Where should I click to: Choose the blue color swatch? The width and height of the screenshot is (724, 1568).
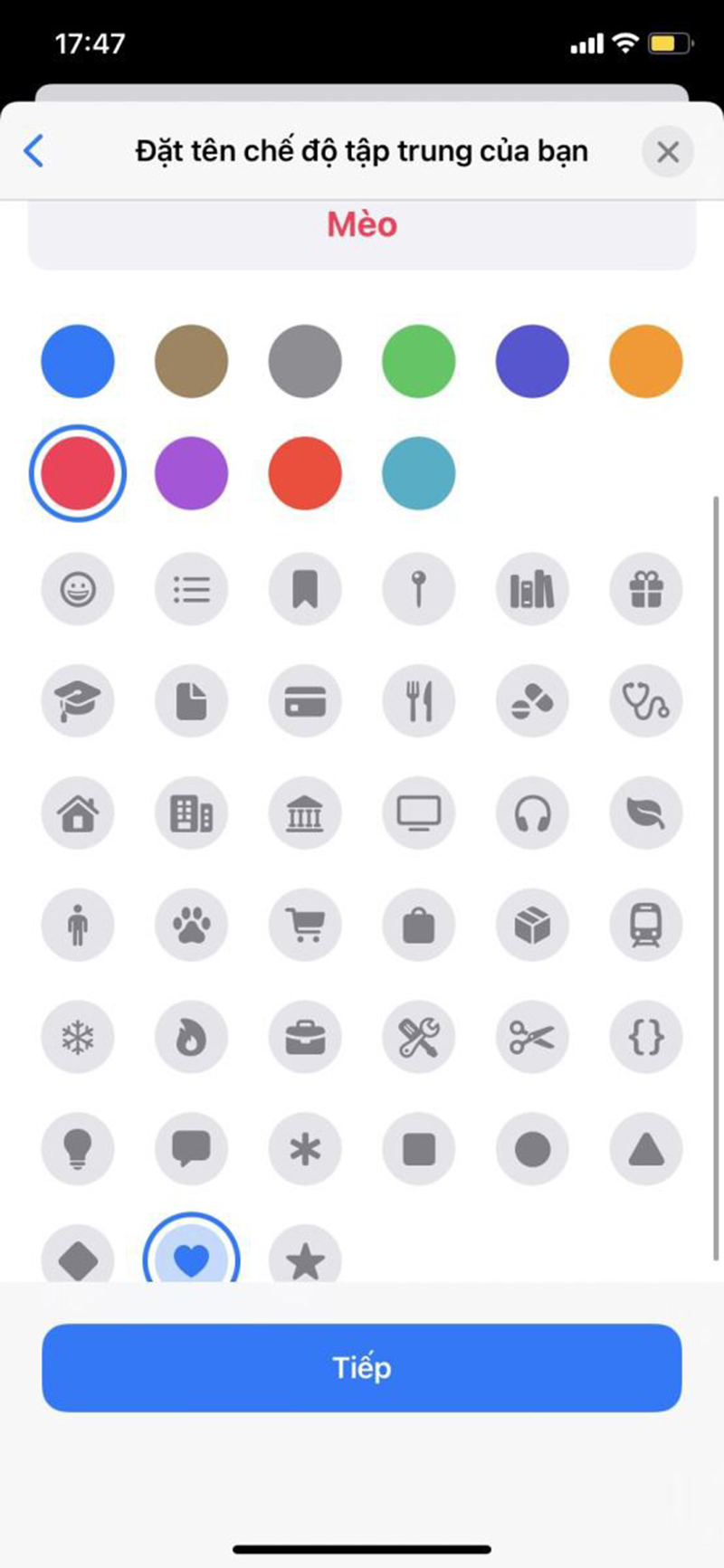(x=78, y=361)
